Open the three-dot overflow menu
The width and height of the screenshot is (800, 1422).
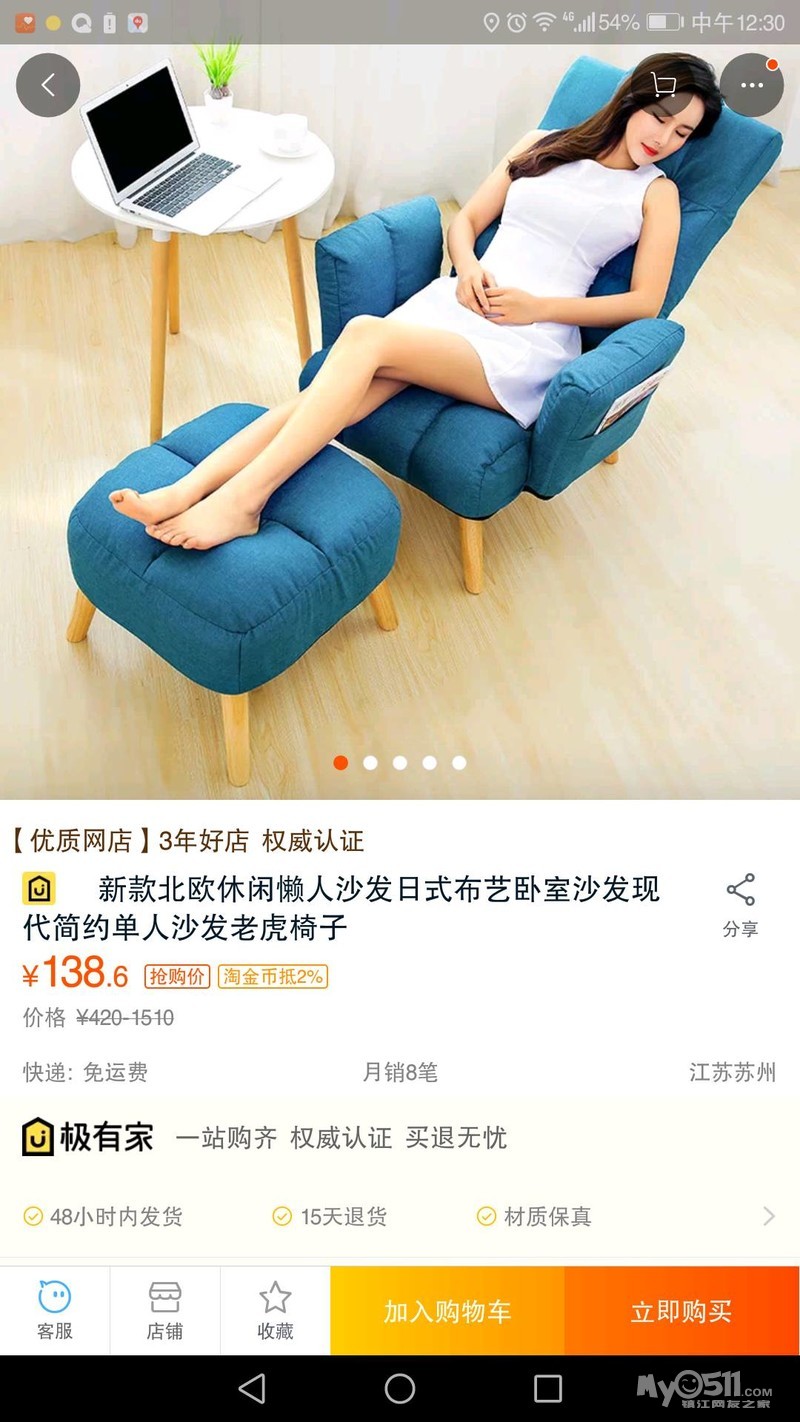coord(751,85)
